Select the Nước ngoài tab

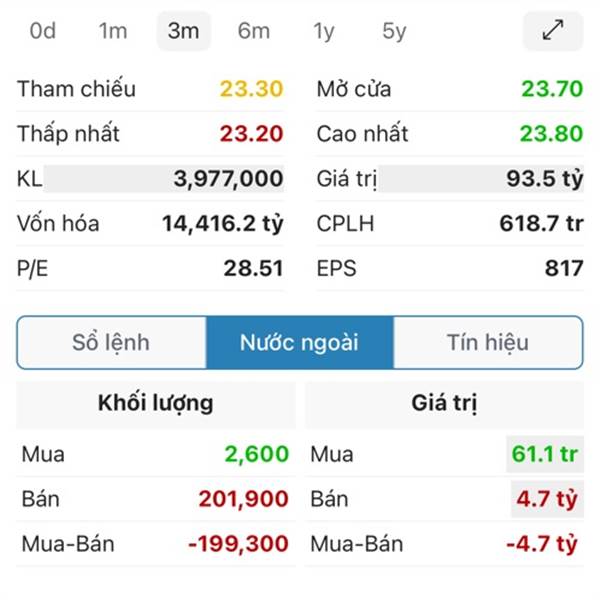coord(299,343)
